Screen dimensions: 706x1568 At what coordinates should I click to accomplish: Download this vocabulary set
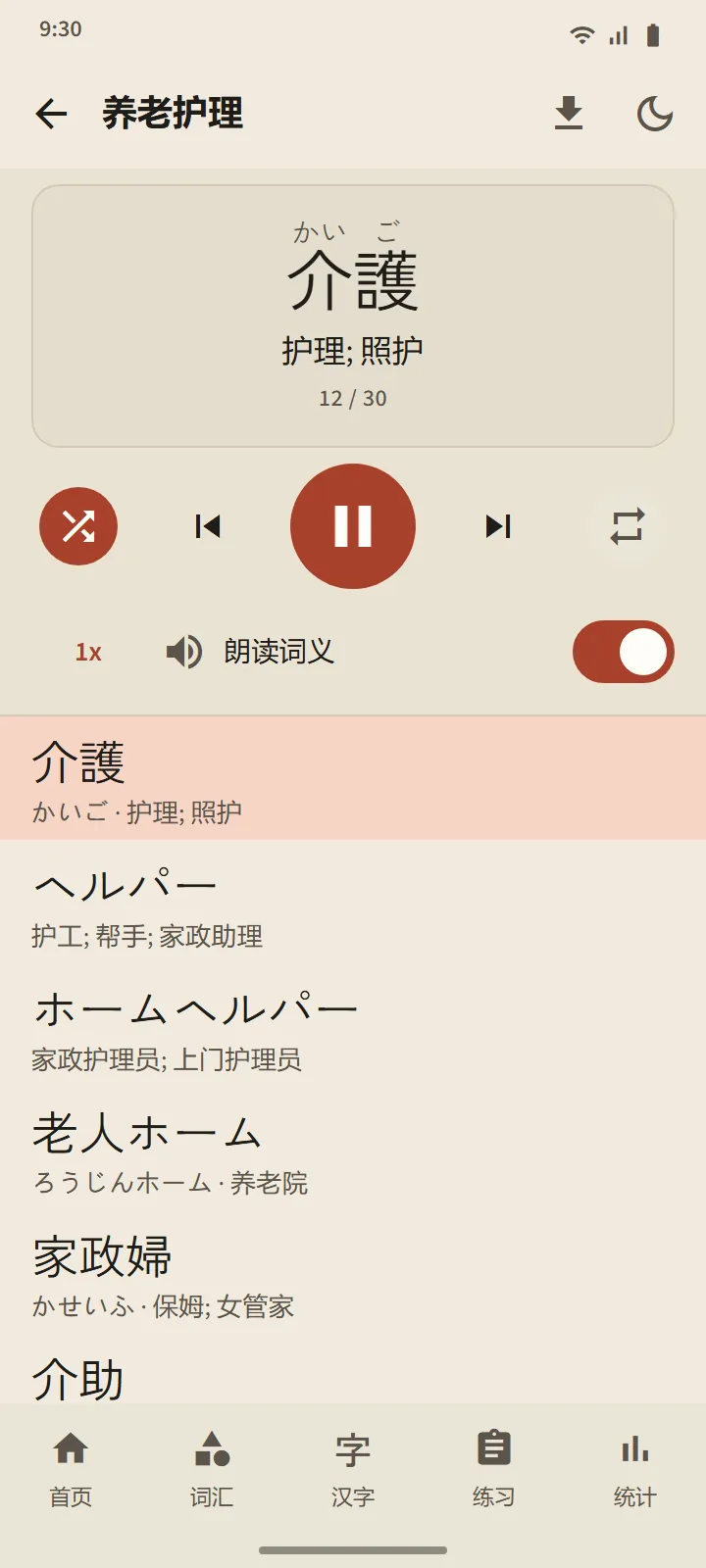click(x=569, y=114)
